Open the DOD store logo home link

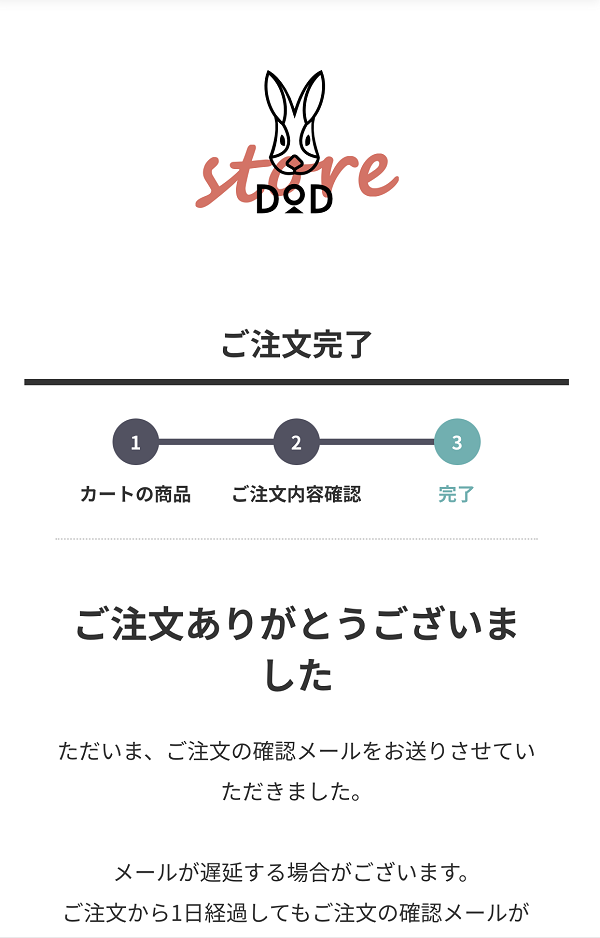click(x=296, y=145)
